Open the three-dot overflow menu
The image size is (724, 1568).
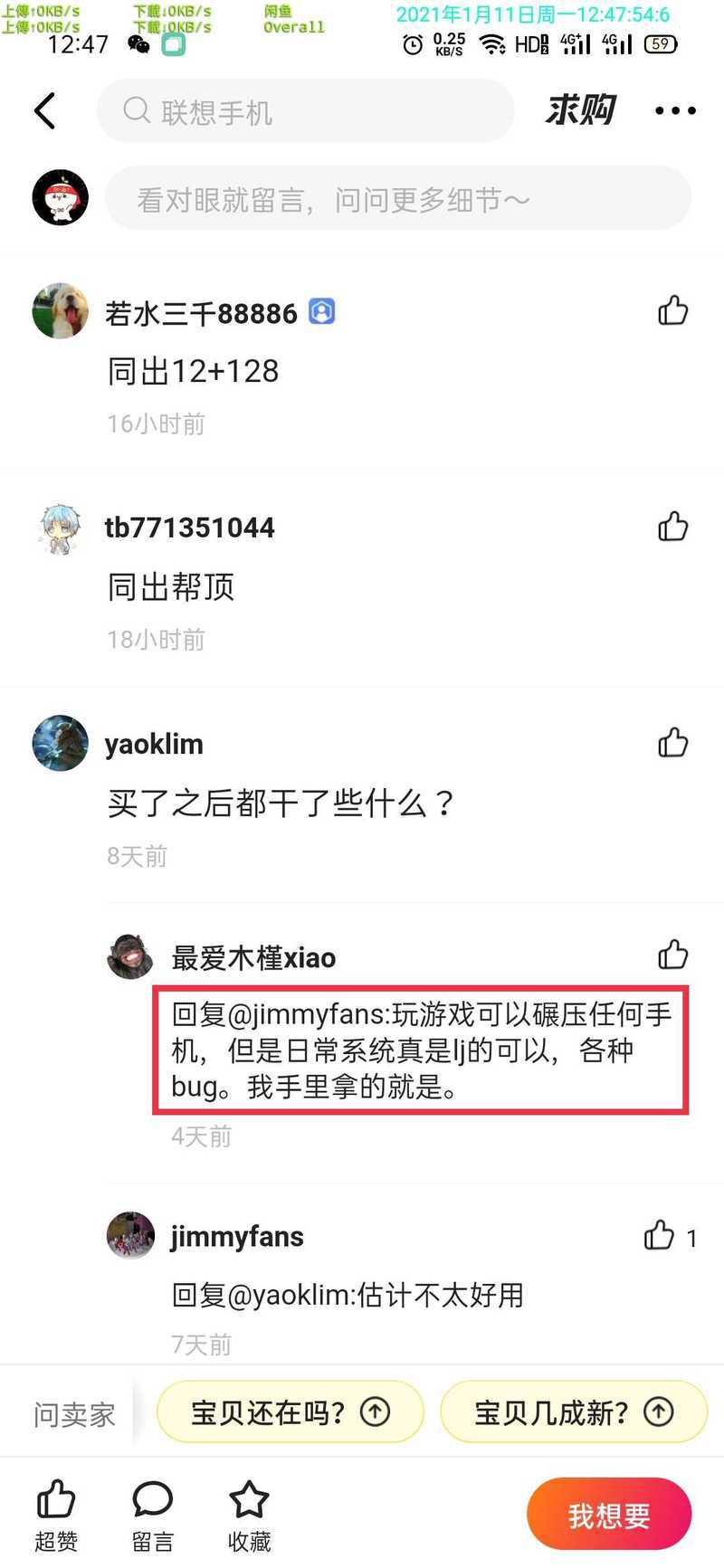tap(675, 110)
